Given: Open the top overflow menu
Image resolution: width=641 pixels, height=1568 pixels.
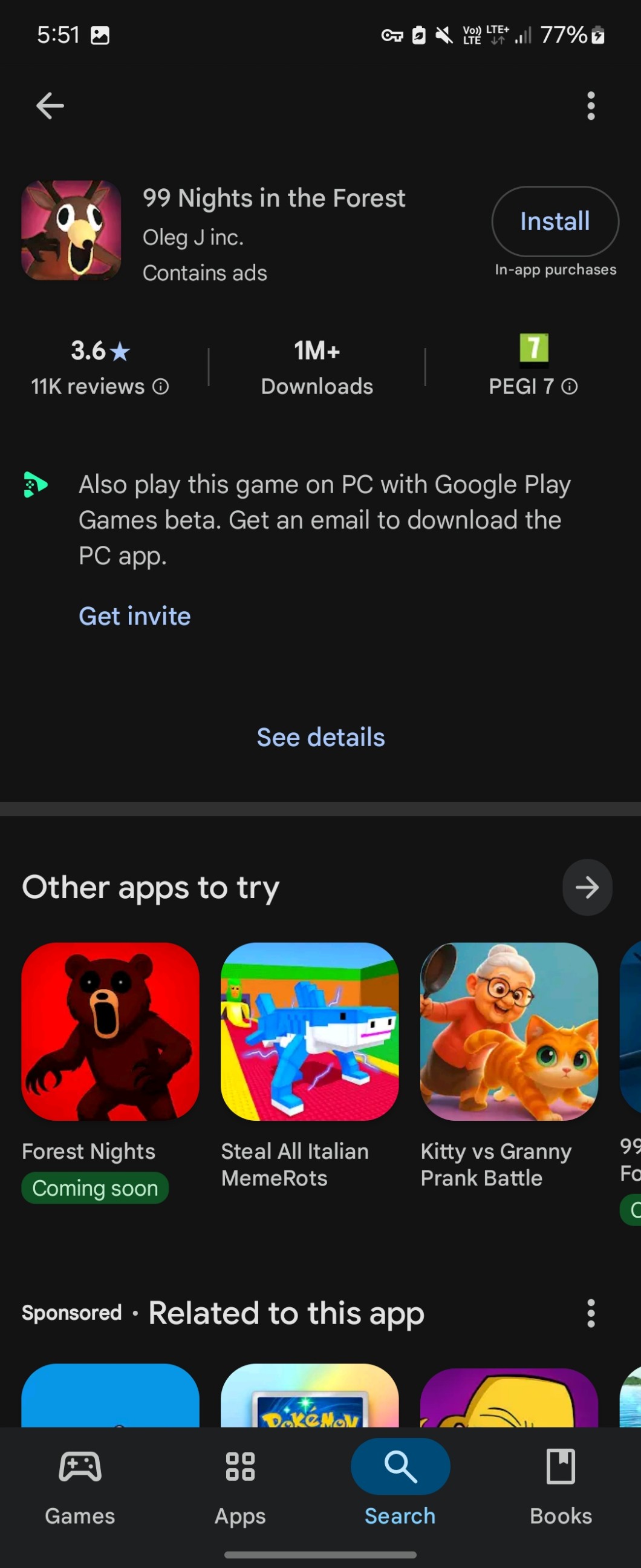Looking at the screenshot, I should click(x=591, y=106).
